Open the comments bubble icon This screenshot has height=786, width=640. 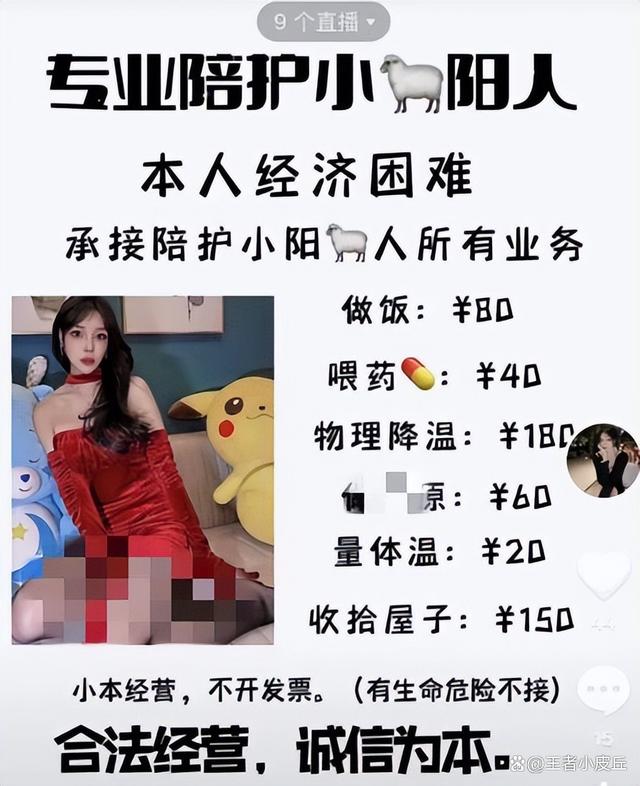606,690
